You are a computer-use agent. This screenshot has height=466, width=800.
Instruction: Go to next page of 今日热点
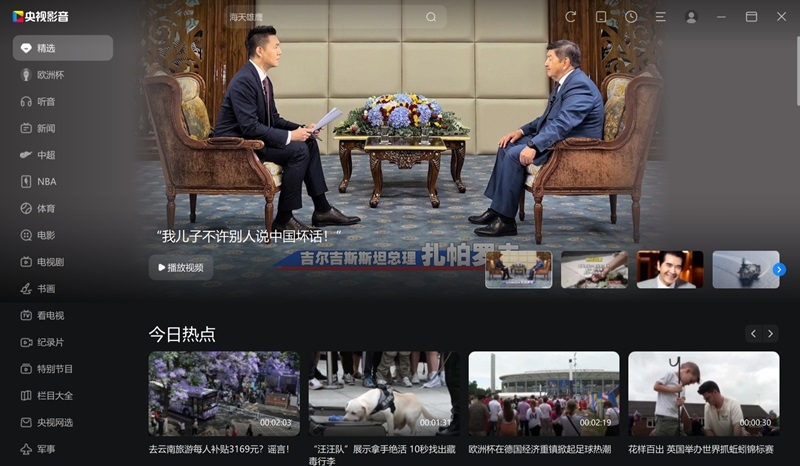[771, 334]
